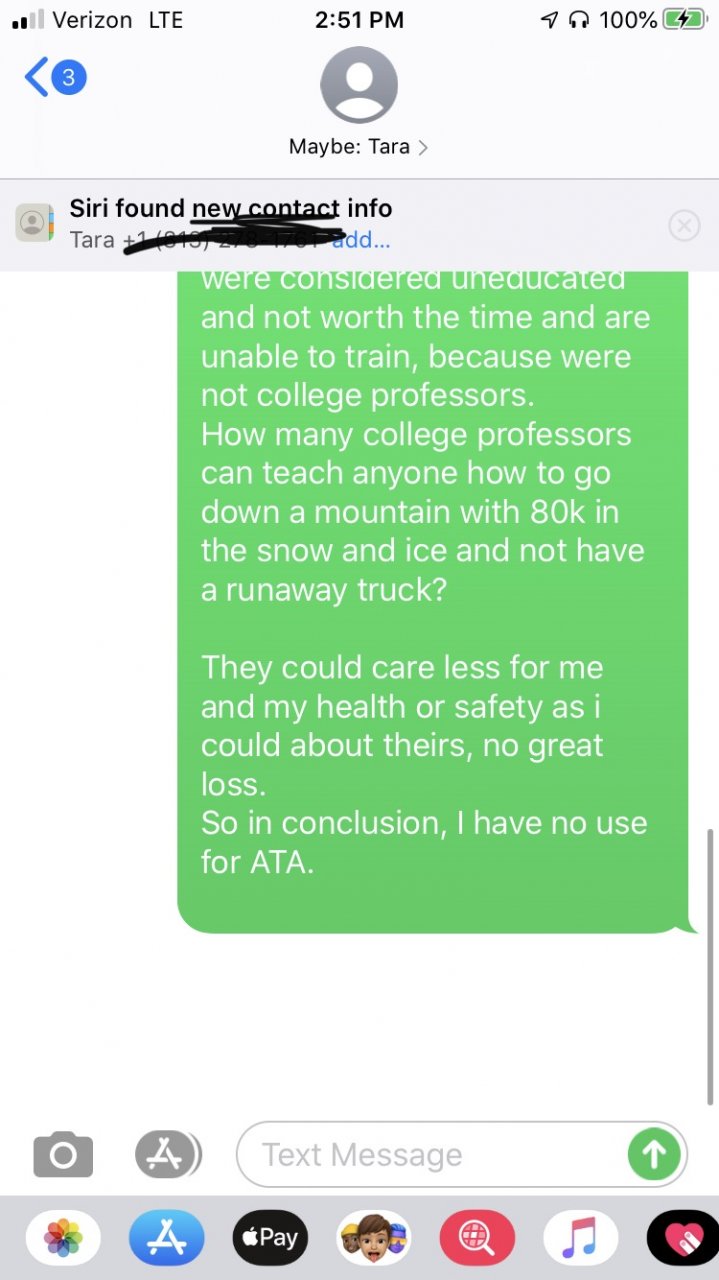Open the Photos iMessage app

coord(63,1238)
